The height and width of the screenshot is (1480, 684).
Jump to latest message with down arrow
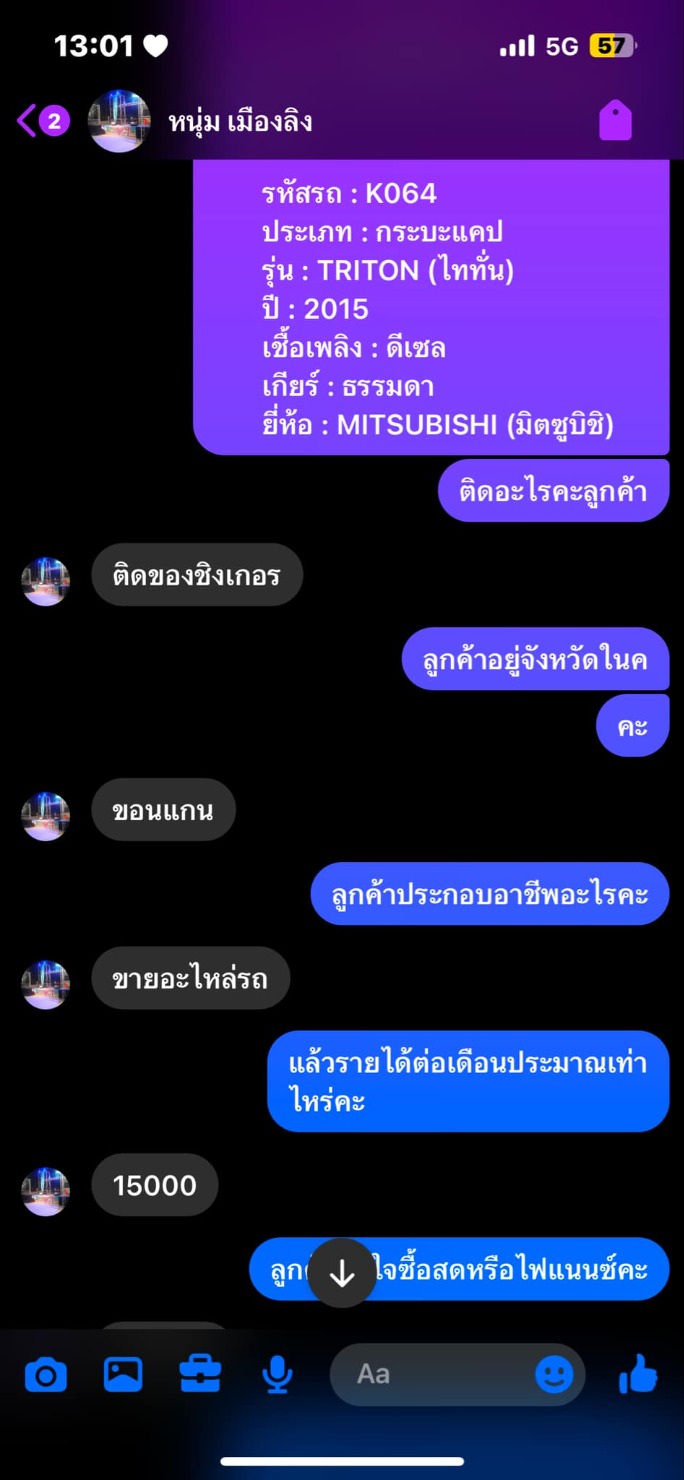tap(342, 1272)
